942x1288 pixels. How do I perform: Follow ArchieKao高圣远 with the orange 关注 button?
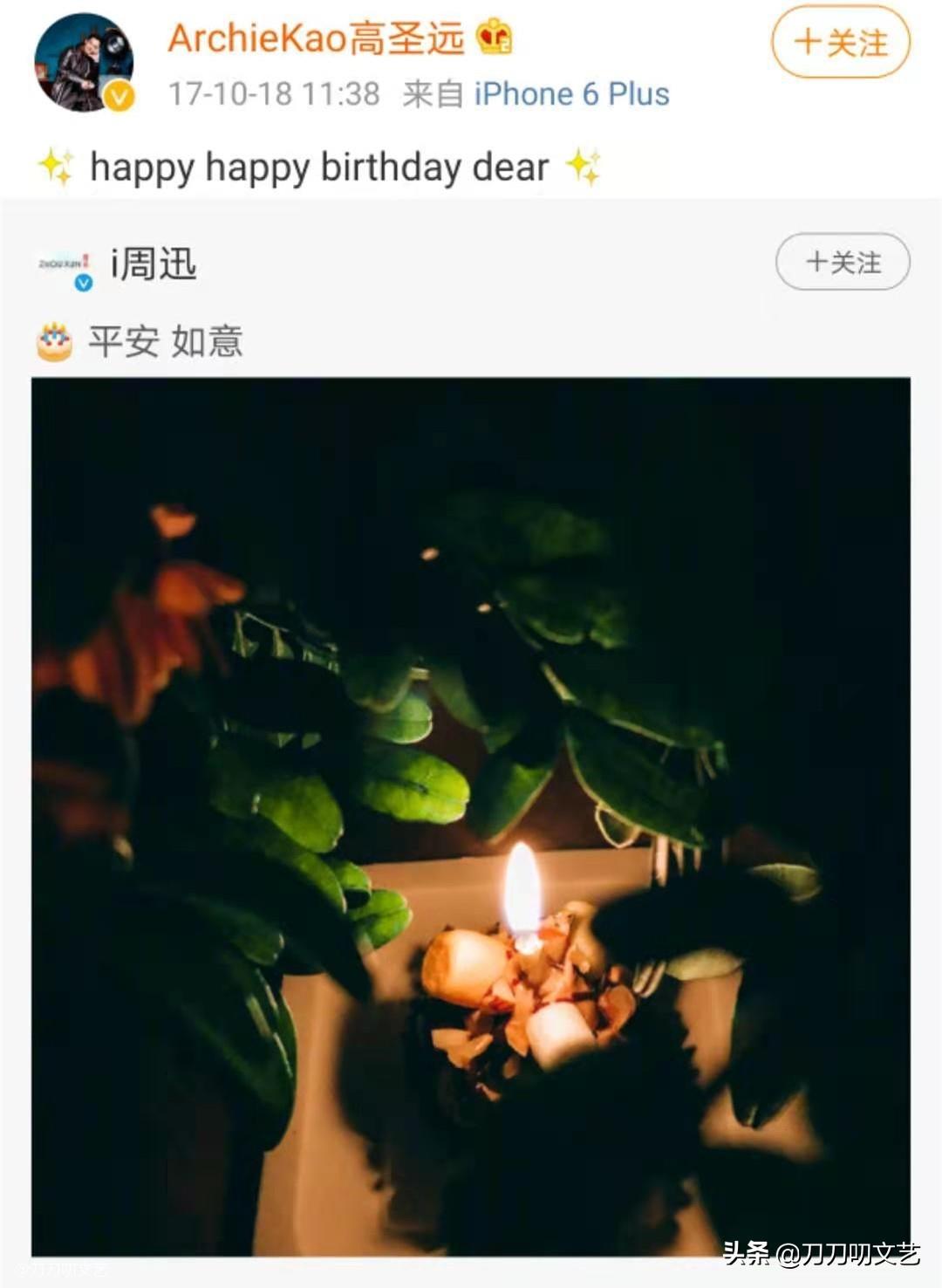click(840, 42)
